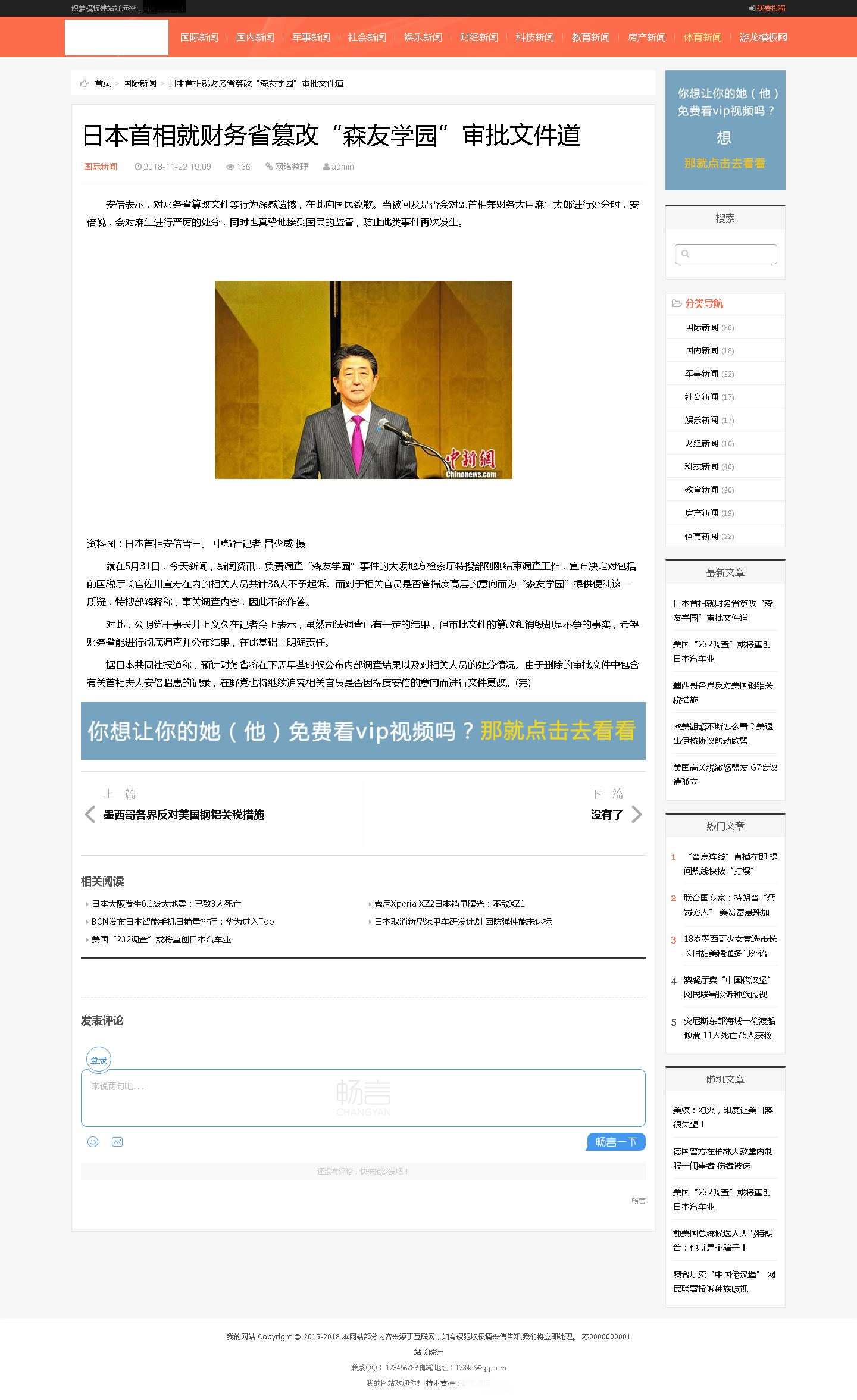Tap the 登录 button above the comments
This screenshot has width=857, height=1400.
point(99,1060)
